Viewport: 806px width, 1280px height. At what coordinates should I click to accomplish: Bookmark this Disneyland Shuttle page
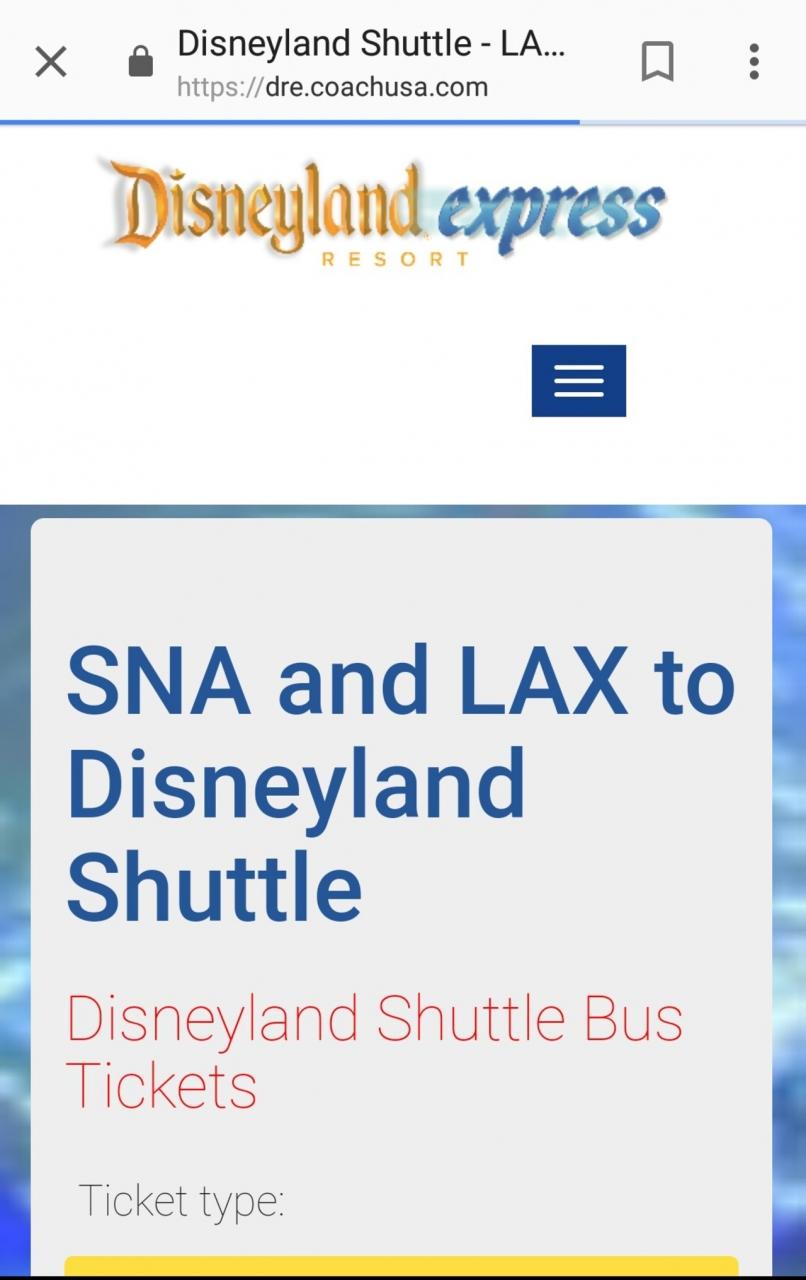(657, 62)
